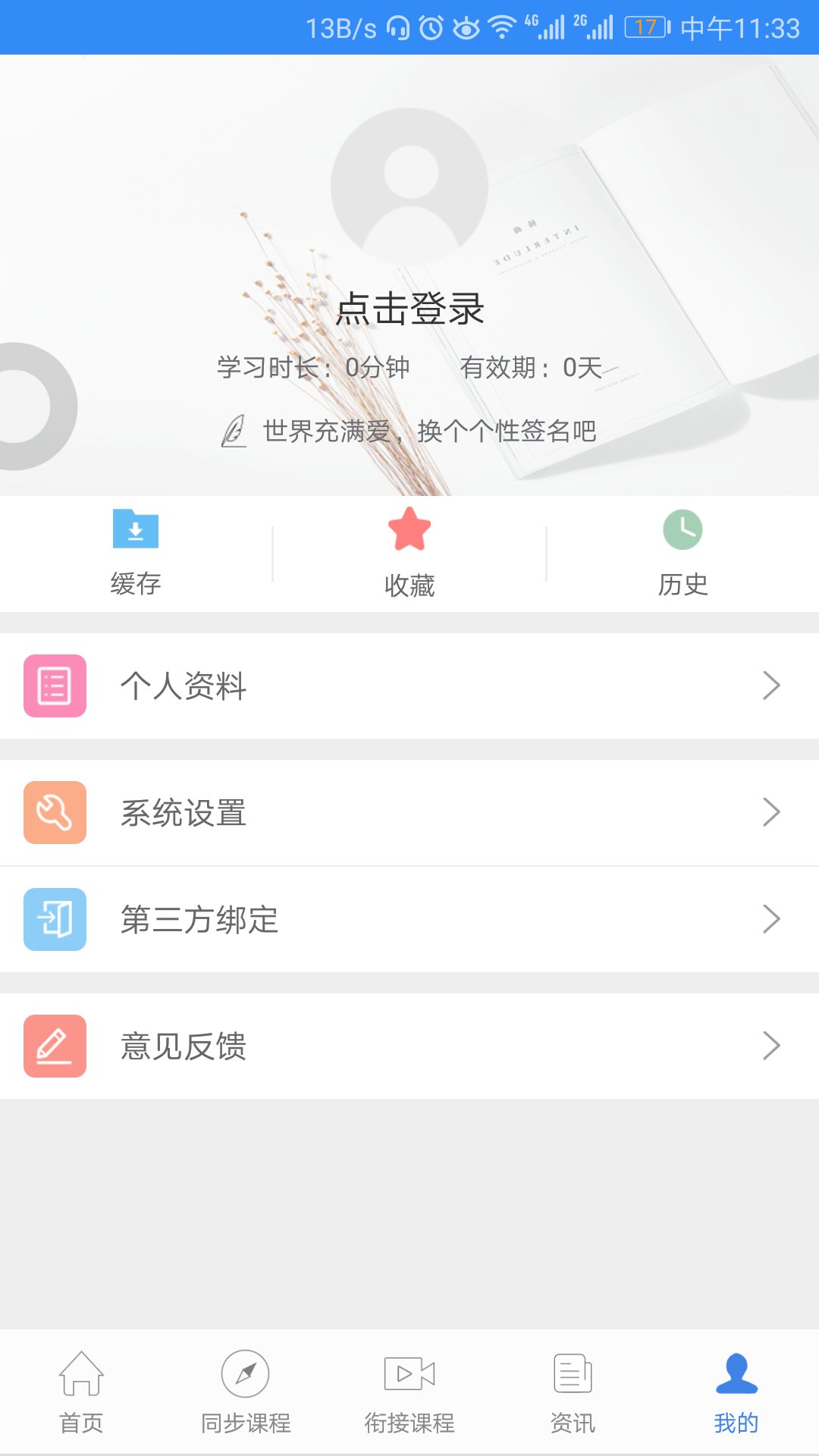Tap 点击登录 to log in
This screenshot has width=819, height=1456.
click(x=409, y=309)
